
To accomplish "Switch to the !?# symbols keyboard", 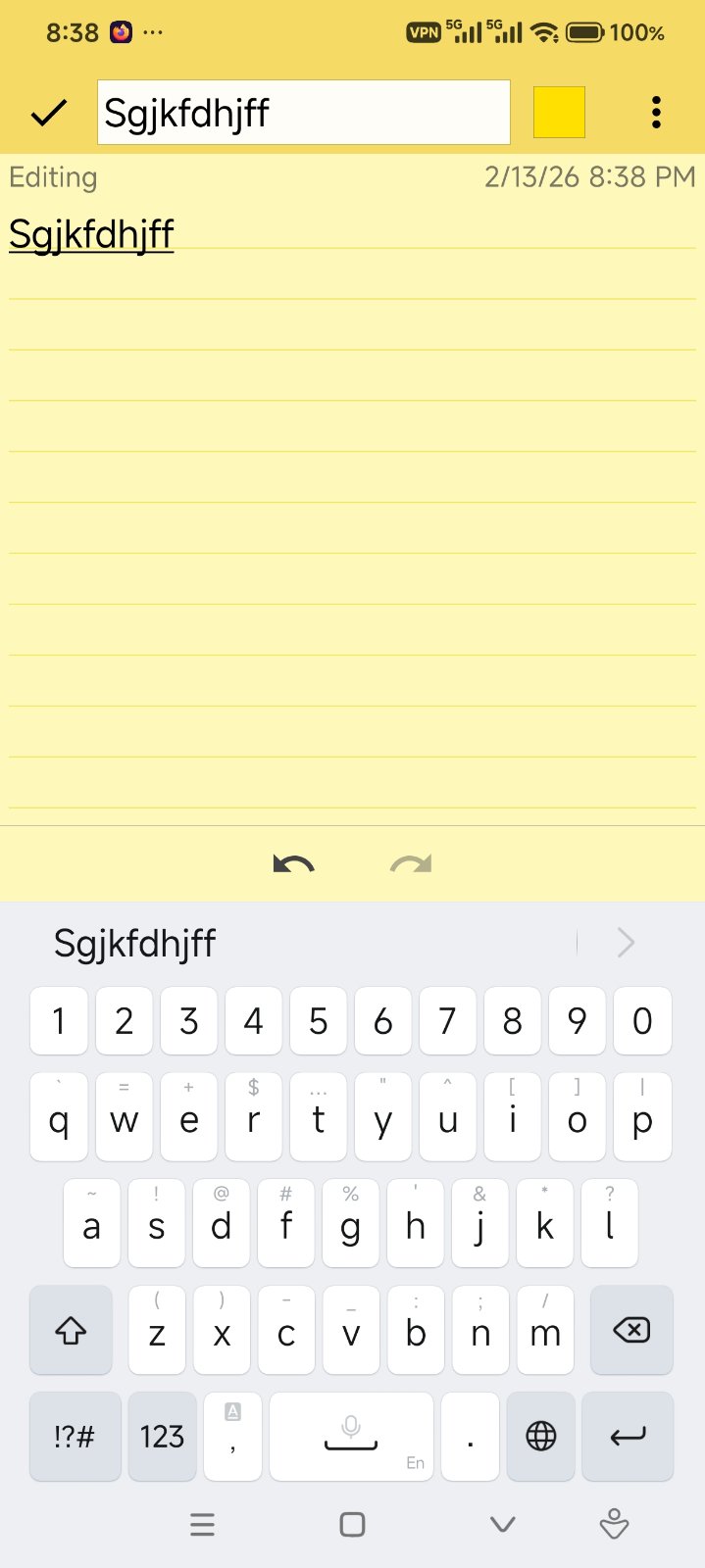I will point(75,1437).
